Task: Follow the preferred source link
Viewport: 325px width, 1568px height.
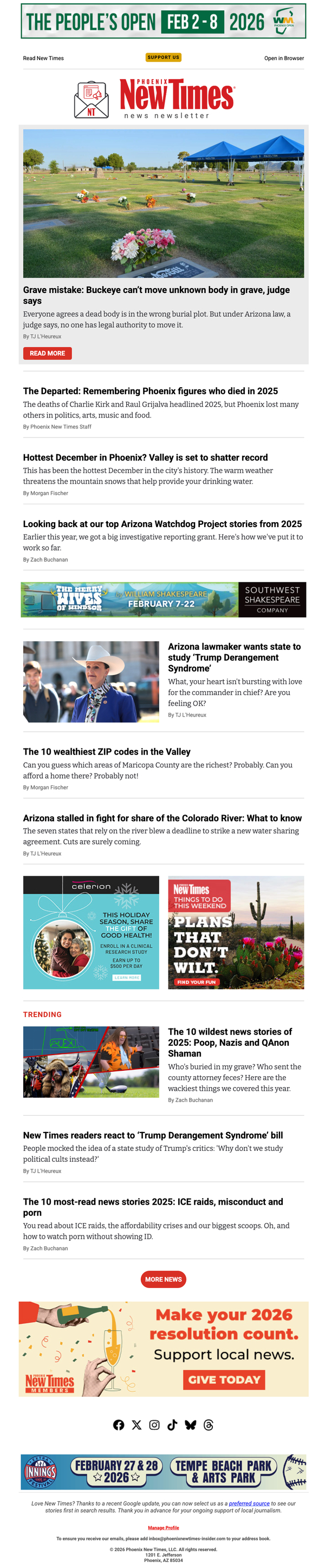Action: click(249, 1504)
